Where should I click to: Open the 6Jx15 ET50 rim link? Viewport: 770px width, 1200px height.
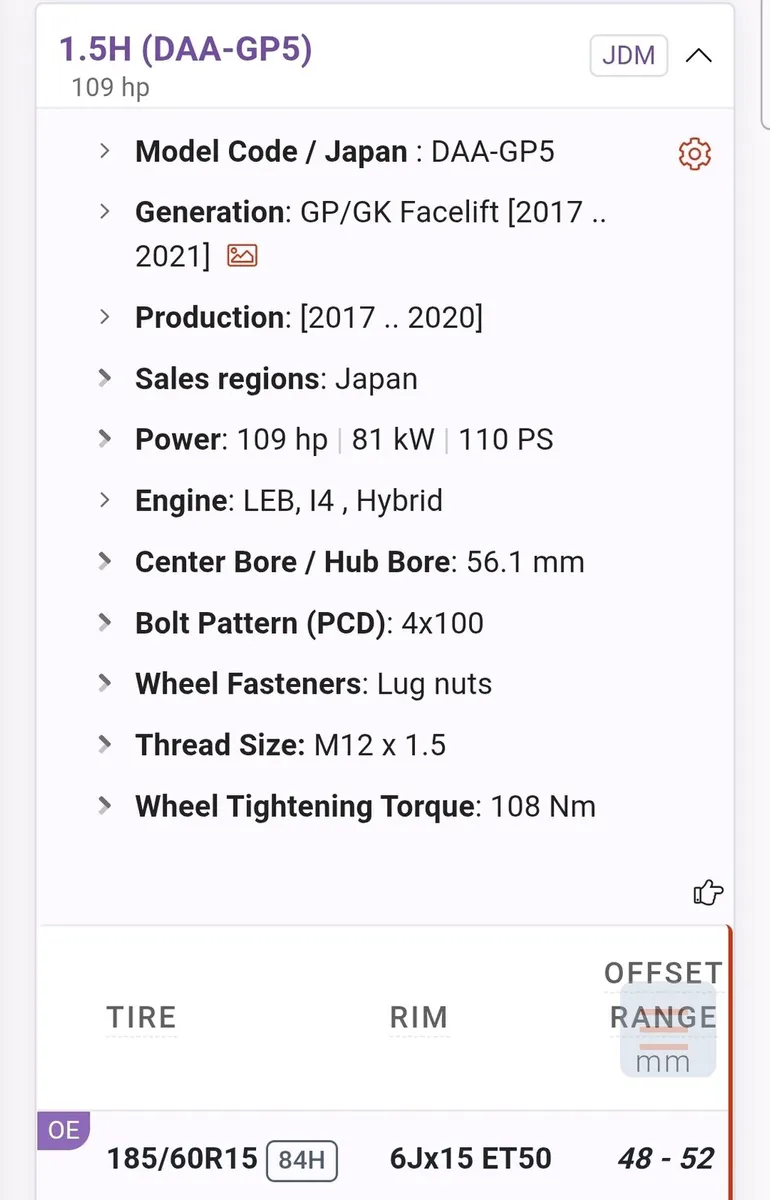click(x=469, y=1157)
